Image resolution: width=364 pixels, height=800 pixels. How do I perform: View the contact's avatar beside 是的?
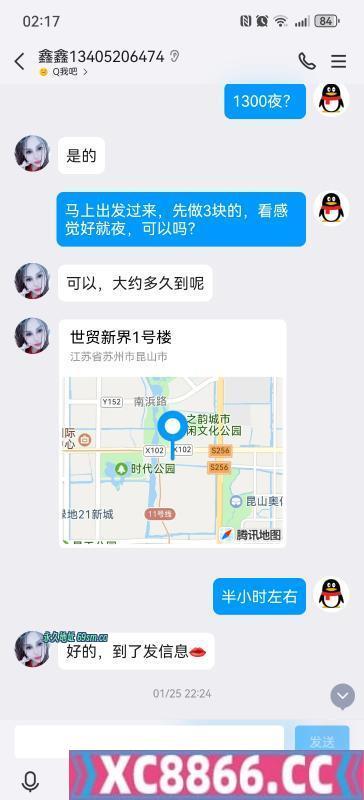(x=32, y=154)
